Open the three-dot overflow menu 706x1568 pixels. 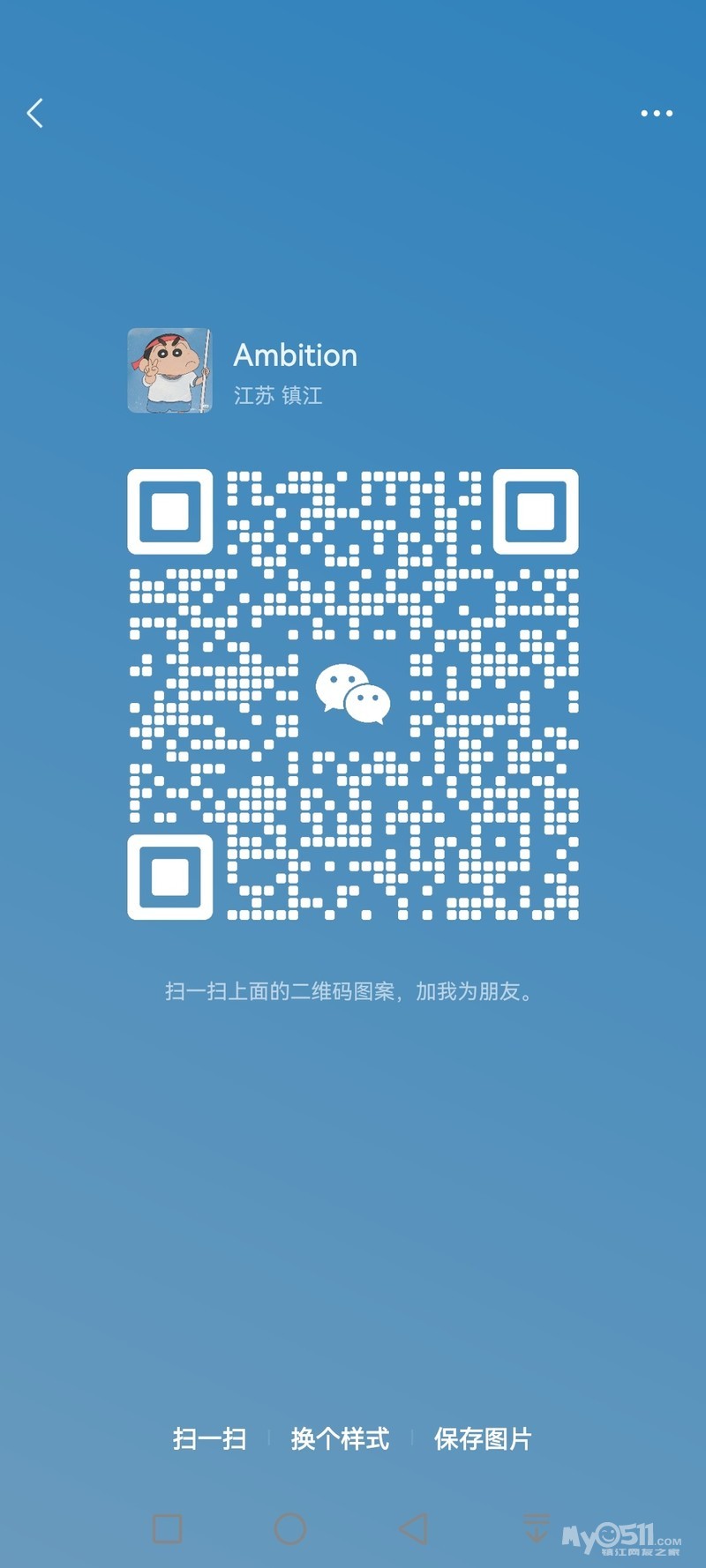pos(657,113)
